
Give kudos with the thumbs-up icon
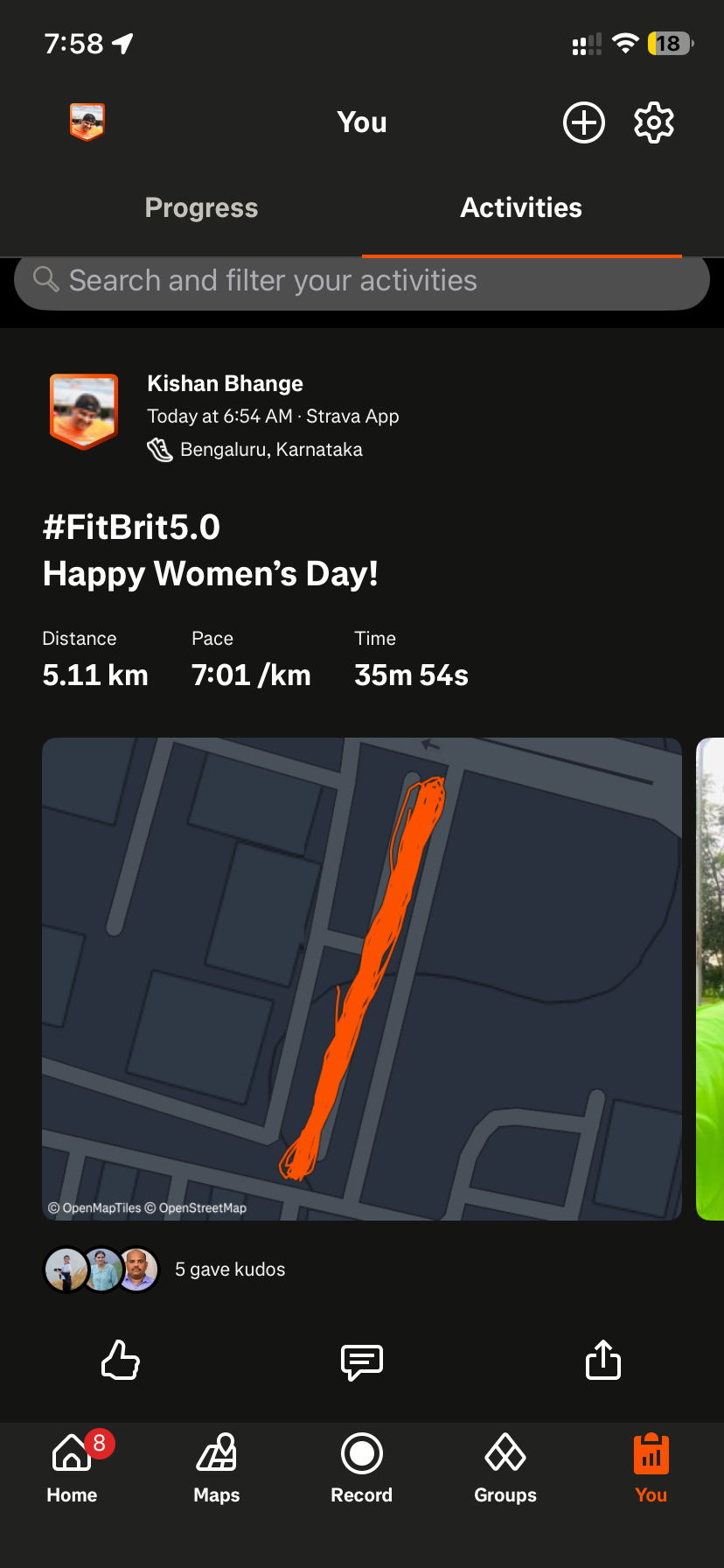(121, 1361)
